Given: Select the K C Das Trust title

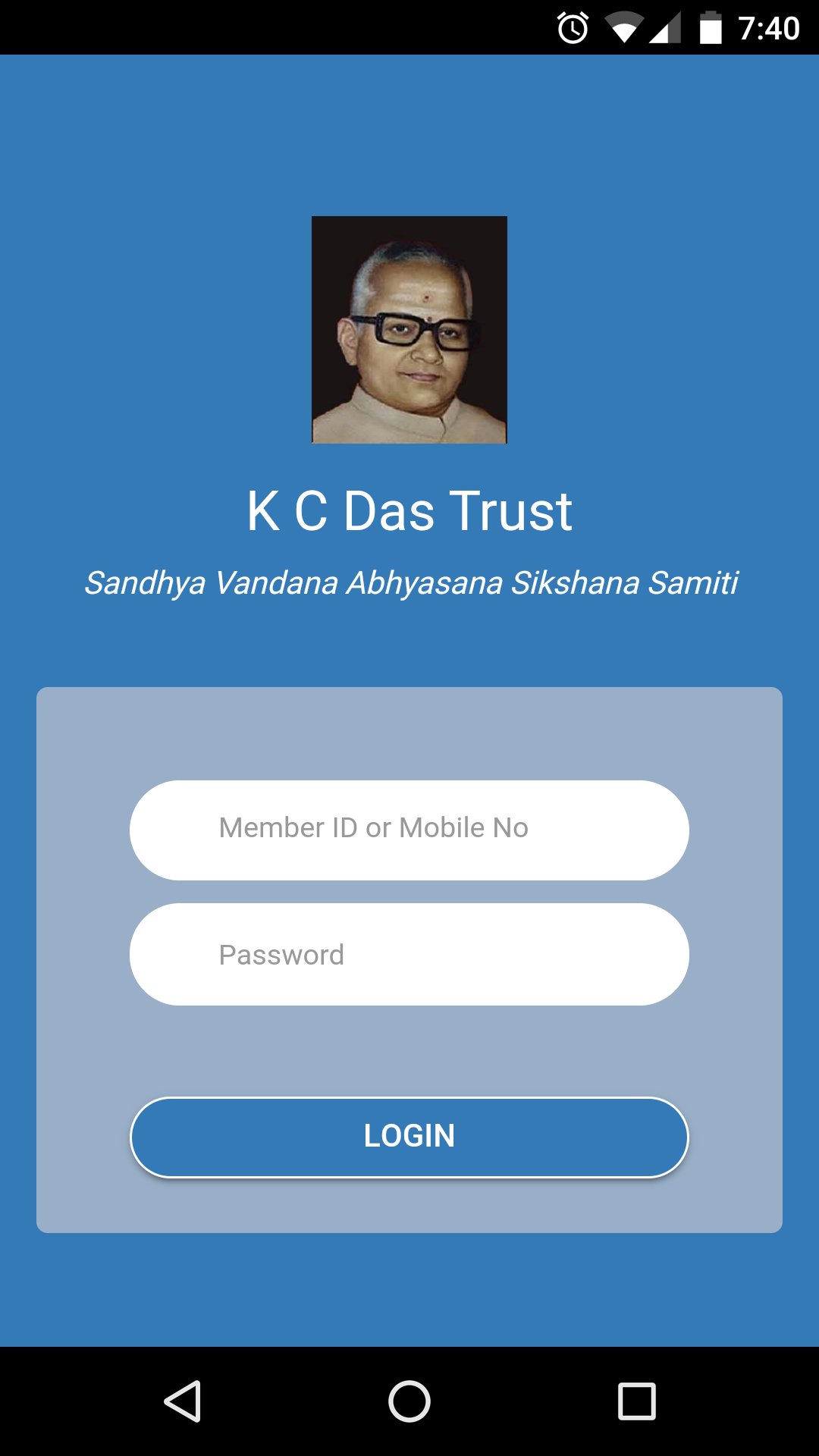Looking at the screenshot, I should 409,510.
